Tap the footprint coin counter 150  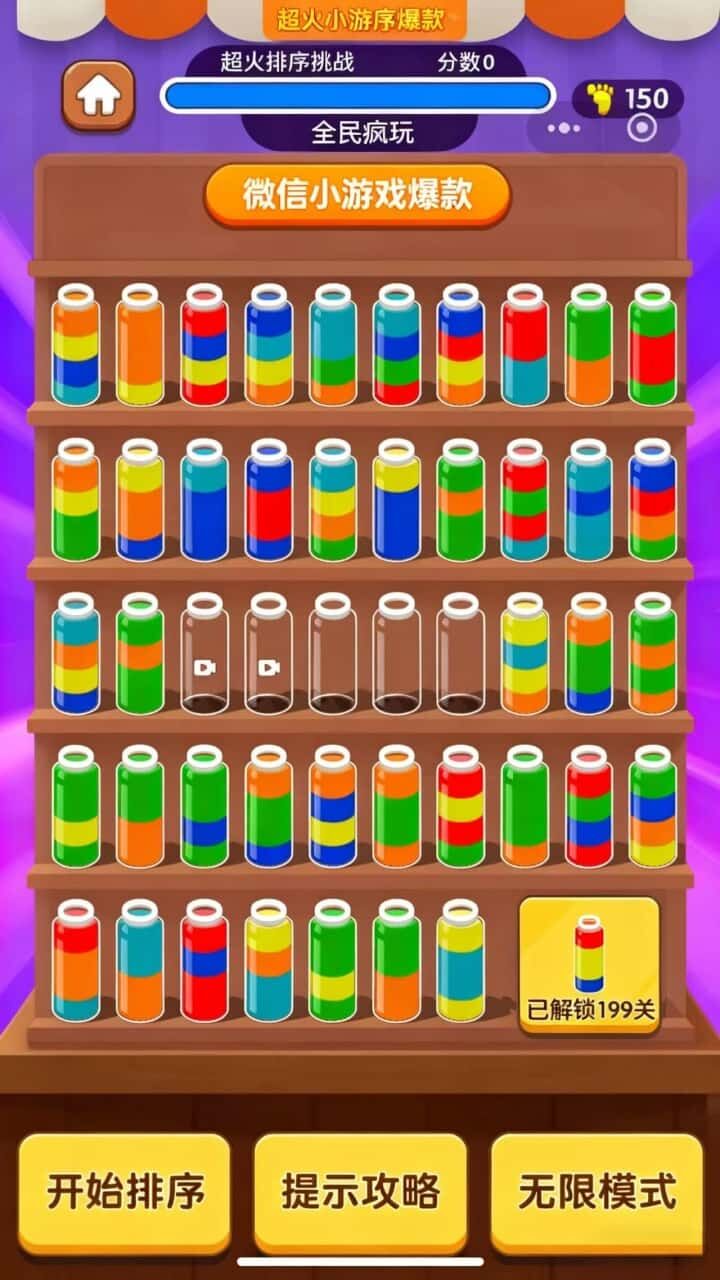pos(628,98)
